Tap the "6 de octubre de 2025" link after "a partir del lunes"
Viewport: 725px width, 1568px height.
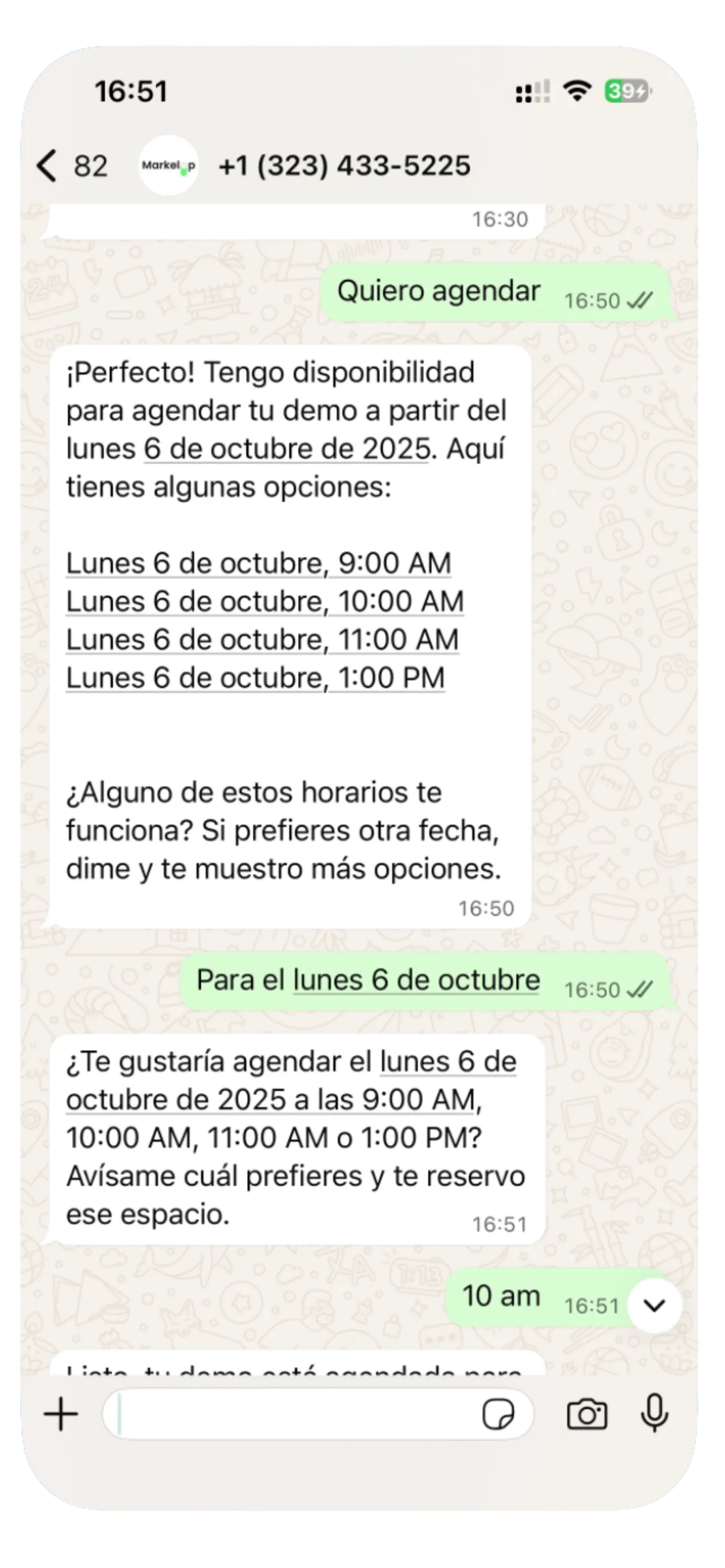[286, 448]
